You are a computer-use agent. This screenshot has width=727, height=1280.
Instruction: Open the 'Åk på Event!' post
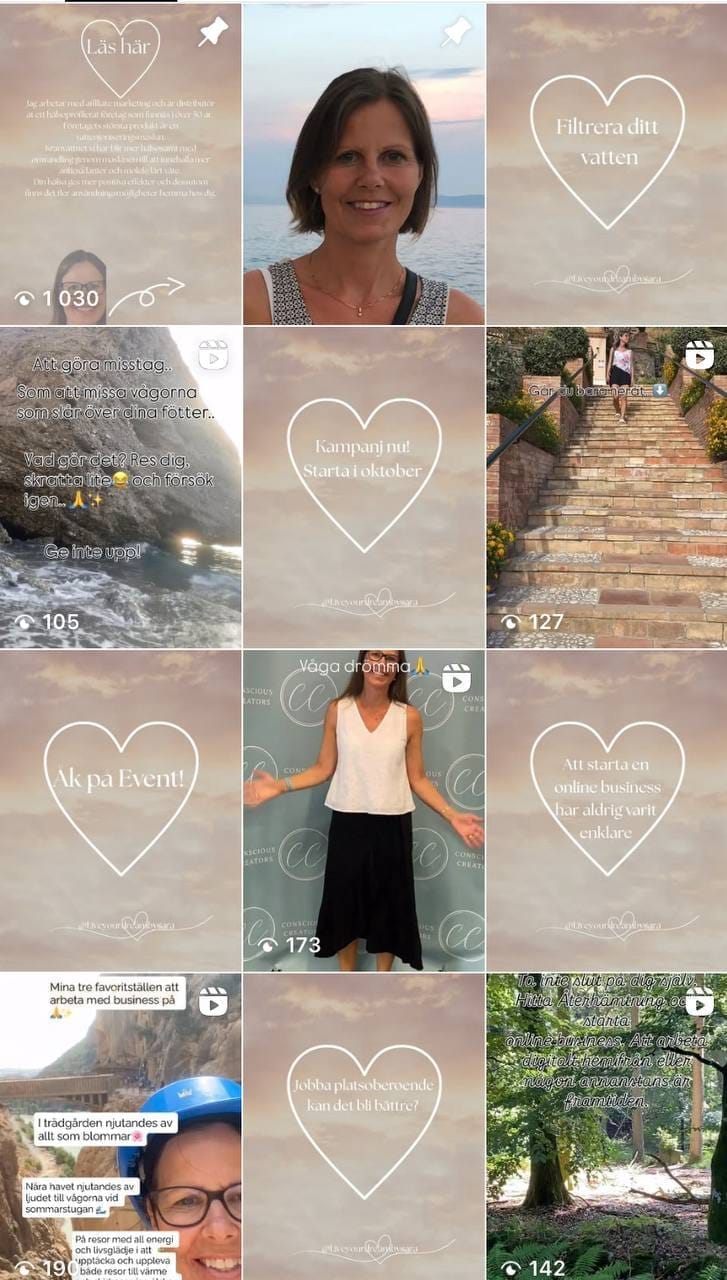(120, 810)
